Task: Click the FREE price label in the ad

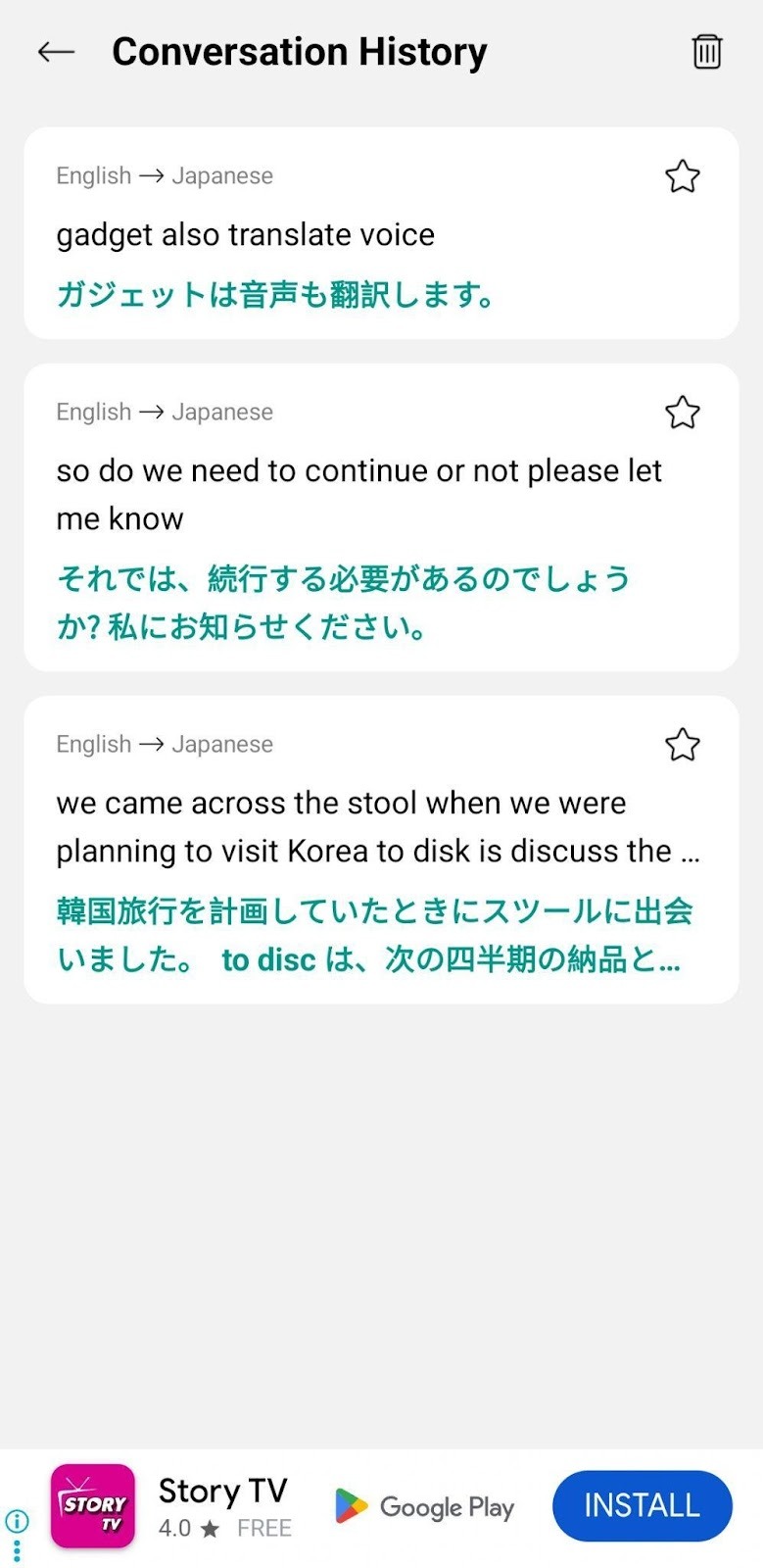Action: [x=264, y=1529]
